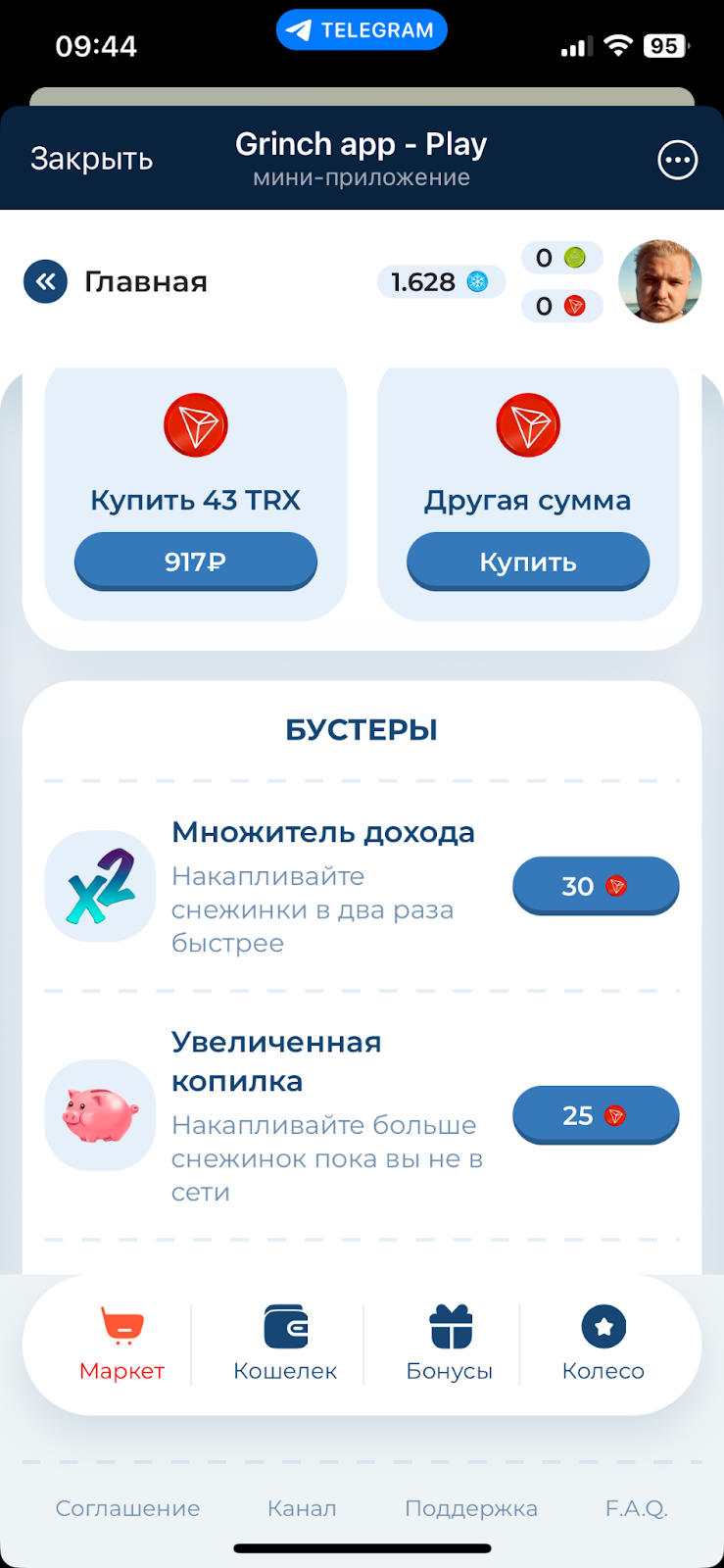The height and width of the screenshot is (1568, 724).
Task: Purchase the income multiplier for 30 TRX
Action: click(x=595, y=886)
